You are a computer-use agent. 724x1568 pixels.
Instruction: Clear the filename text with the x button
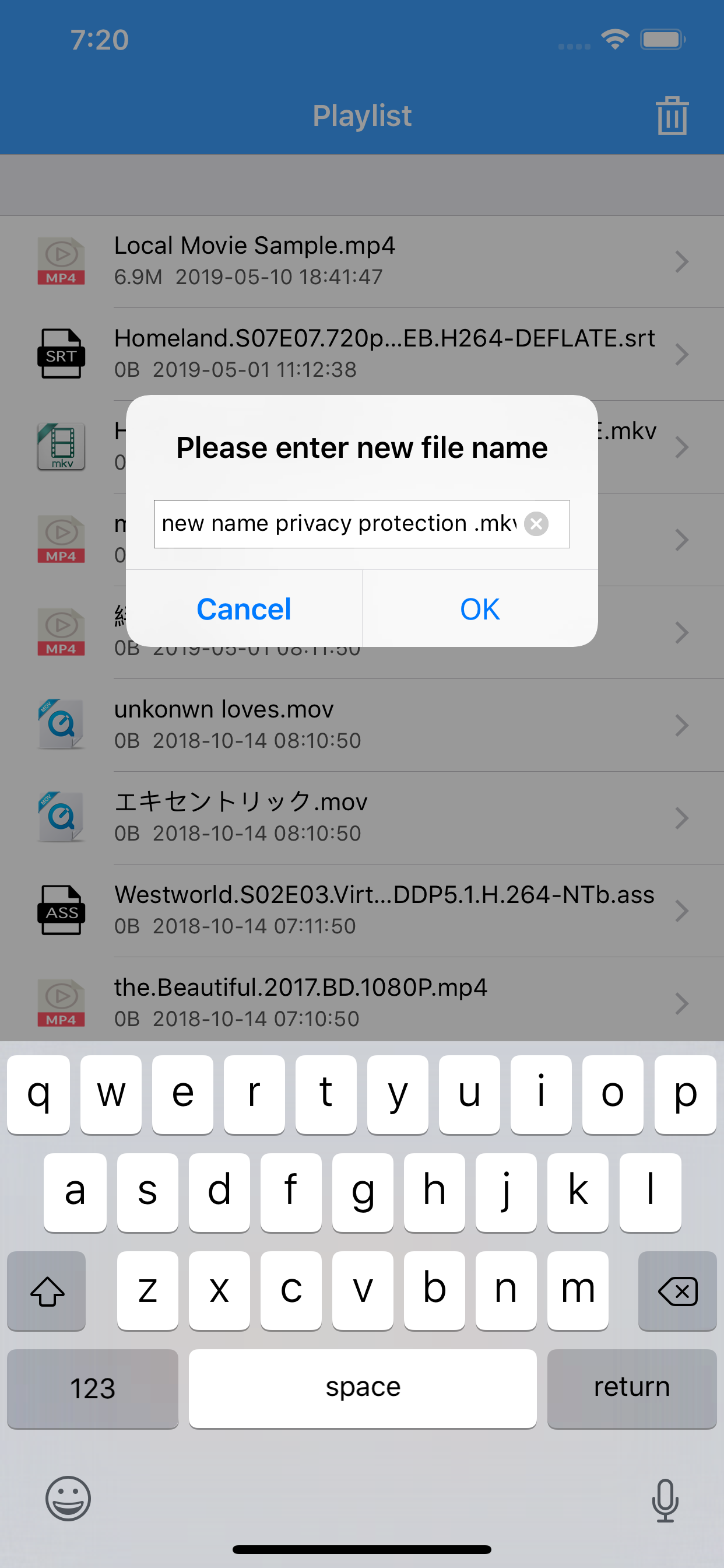click(536, 523)
